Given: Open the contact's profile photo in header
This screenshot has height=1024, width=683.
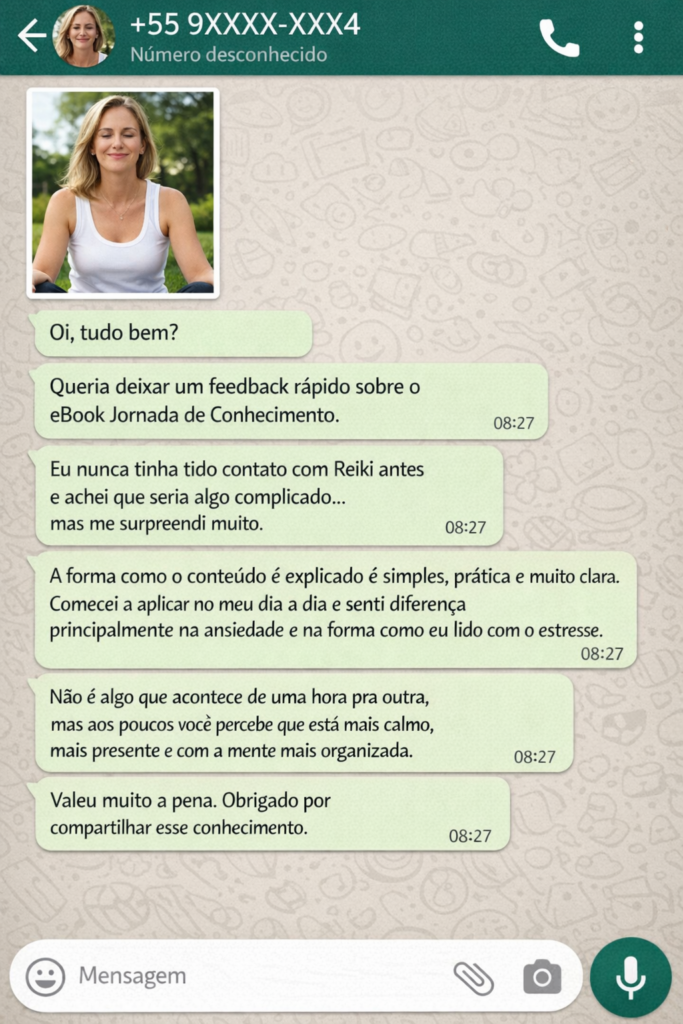Looking at the screenshot, I should pyautogui.click(x=84, y=36).
